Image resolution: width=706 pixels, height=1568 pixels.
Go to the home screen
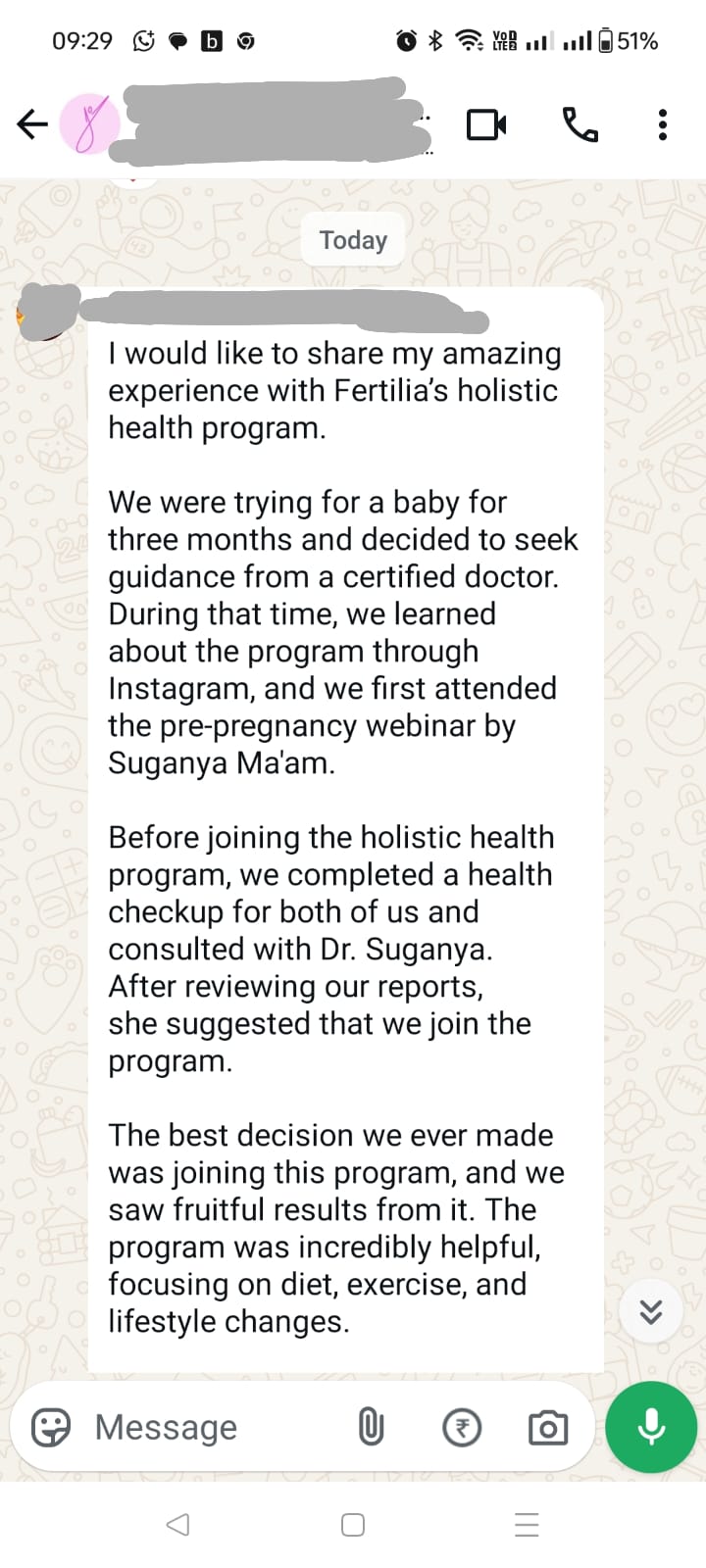(x=353, y=1524)
